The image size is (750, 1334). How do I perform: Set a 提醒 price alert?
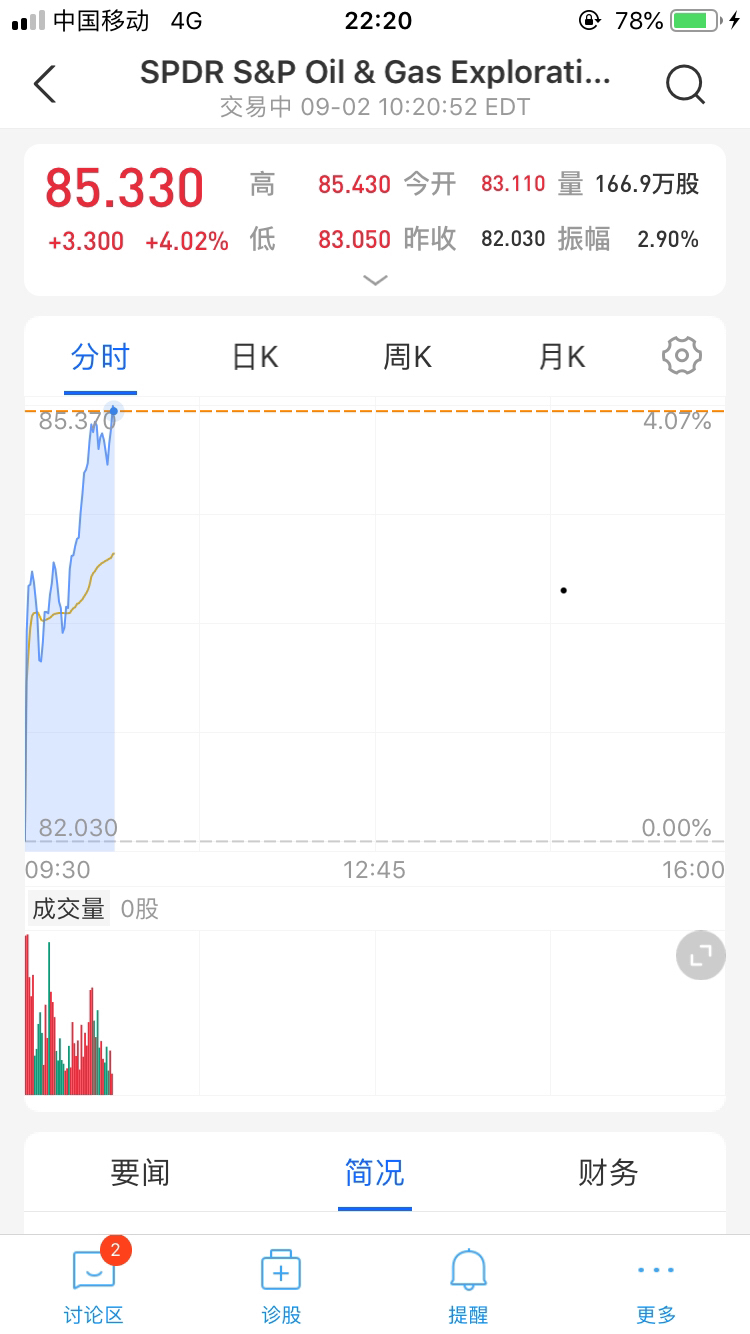pyautogui.click(x=469, y=1286)
